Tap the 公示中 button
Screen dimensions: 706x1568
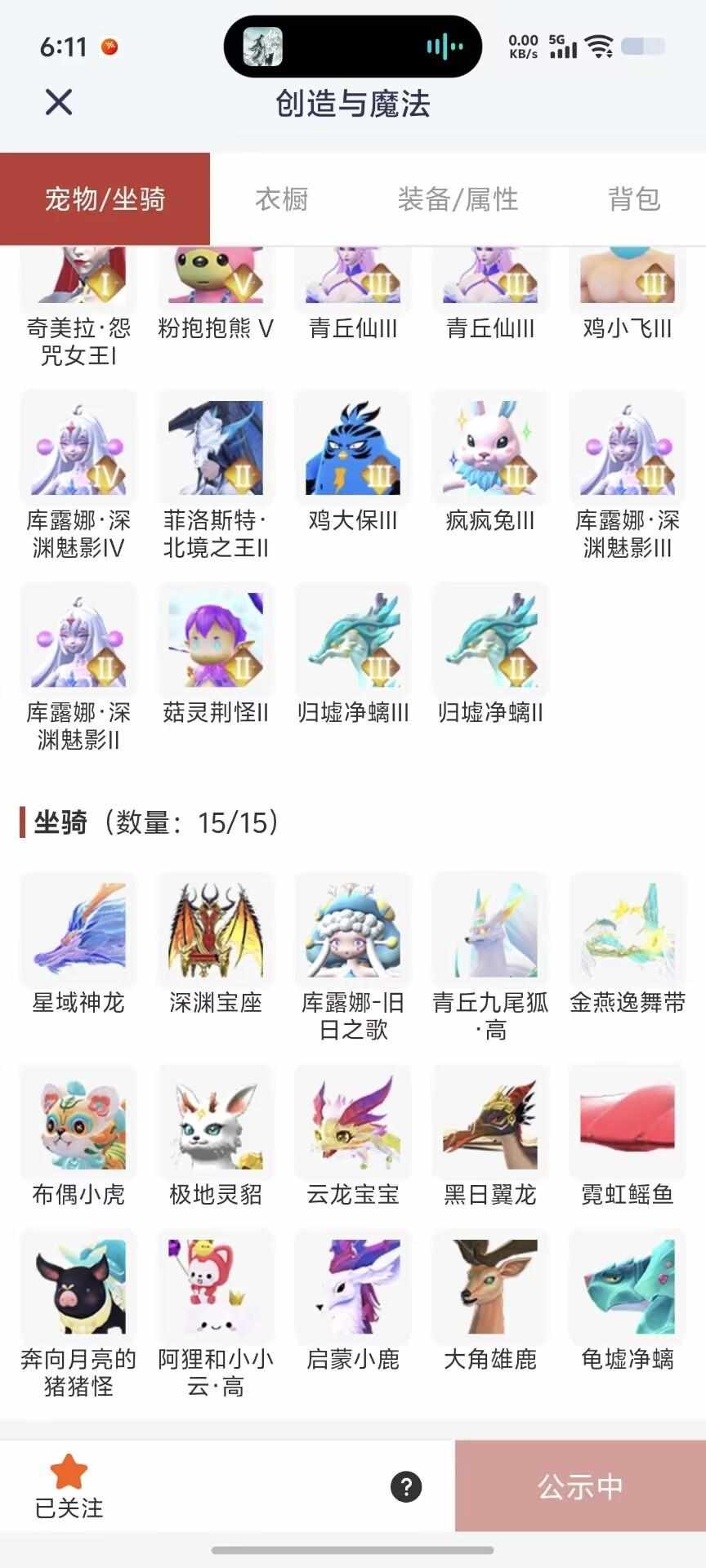580,1486
